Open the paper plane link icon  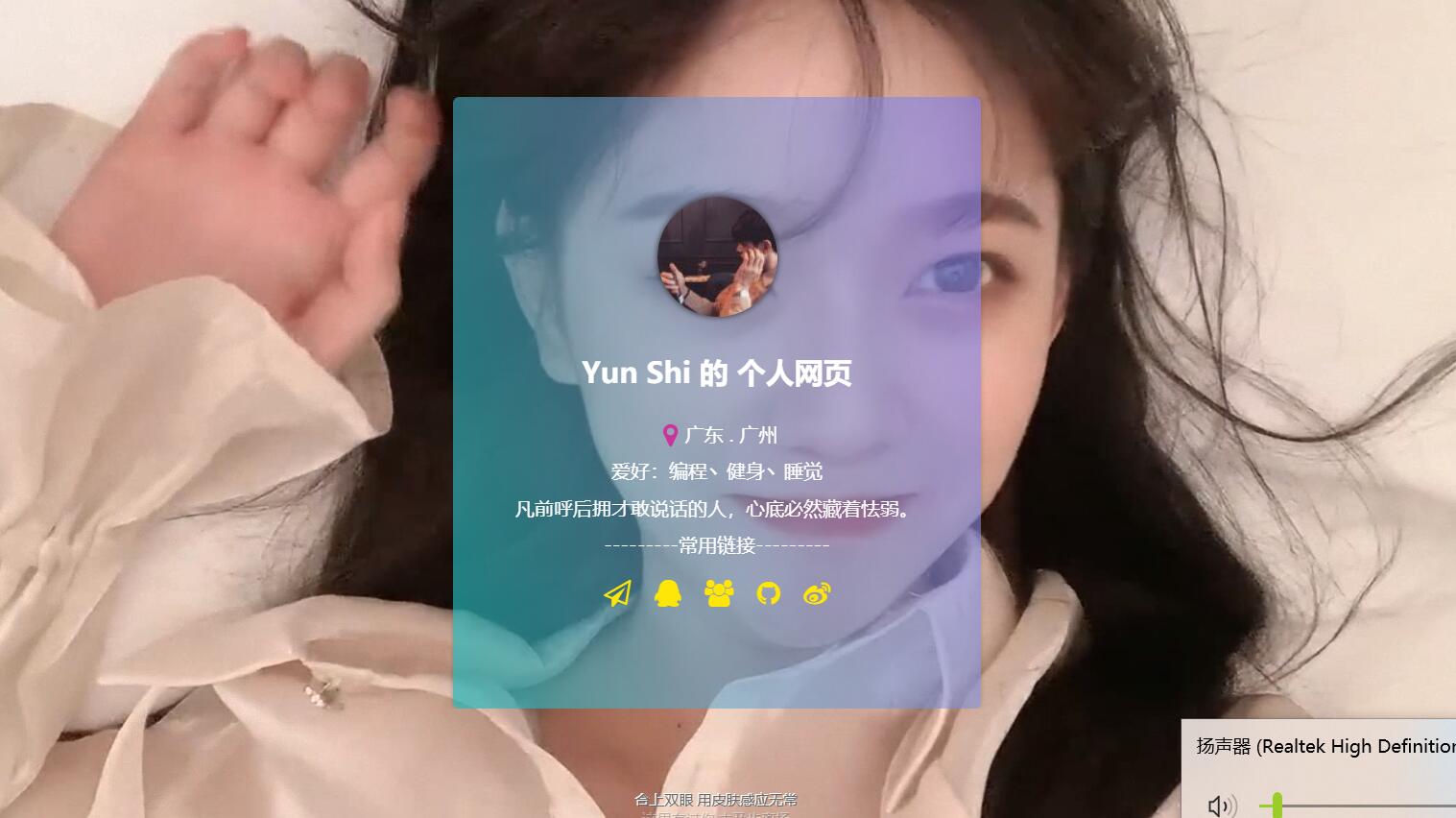[x=617, y=593]
